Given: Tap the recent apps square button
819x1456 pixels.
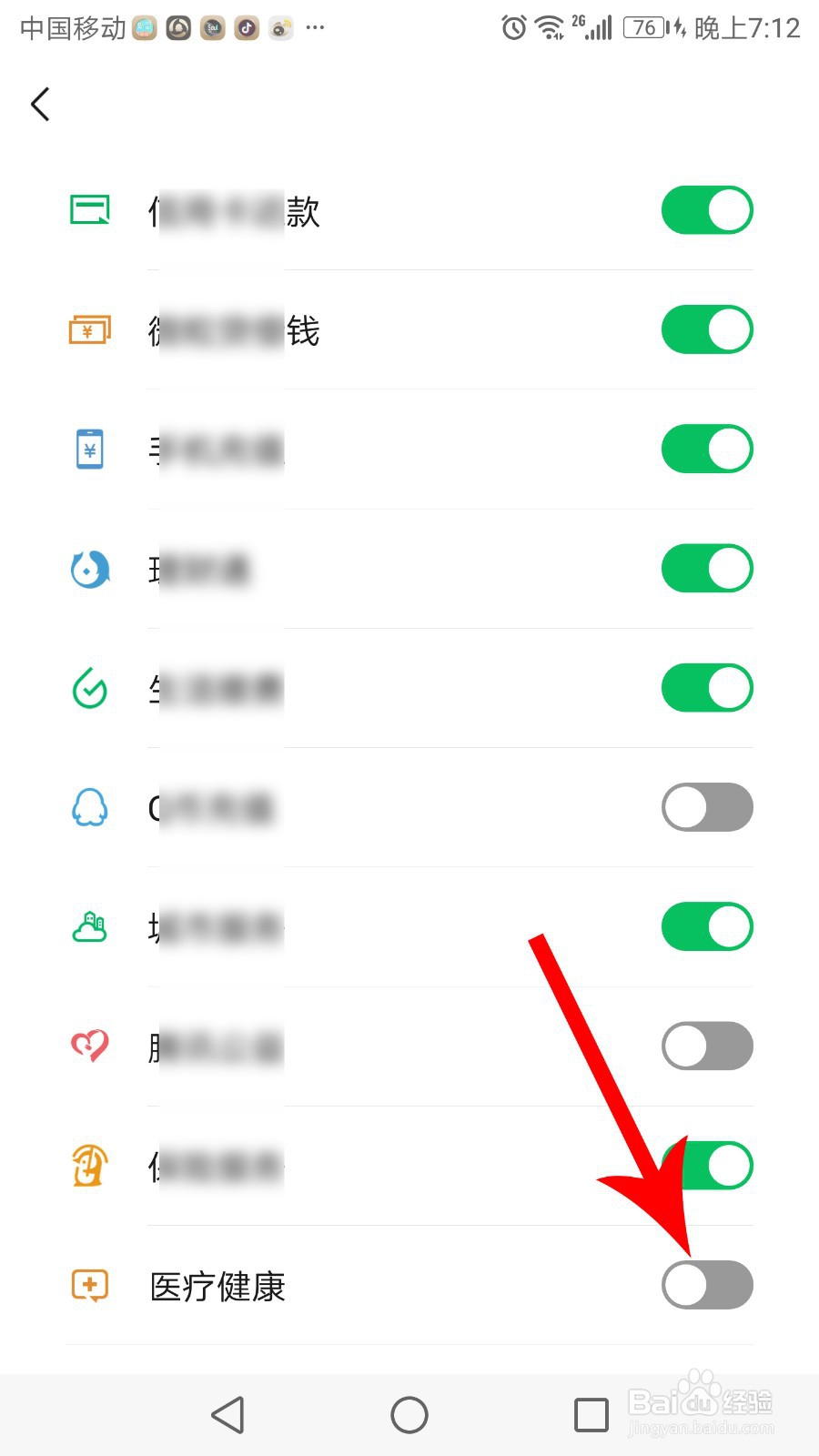Looking at the screenshot, I should tap(591, 1415).
